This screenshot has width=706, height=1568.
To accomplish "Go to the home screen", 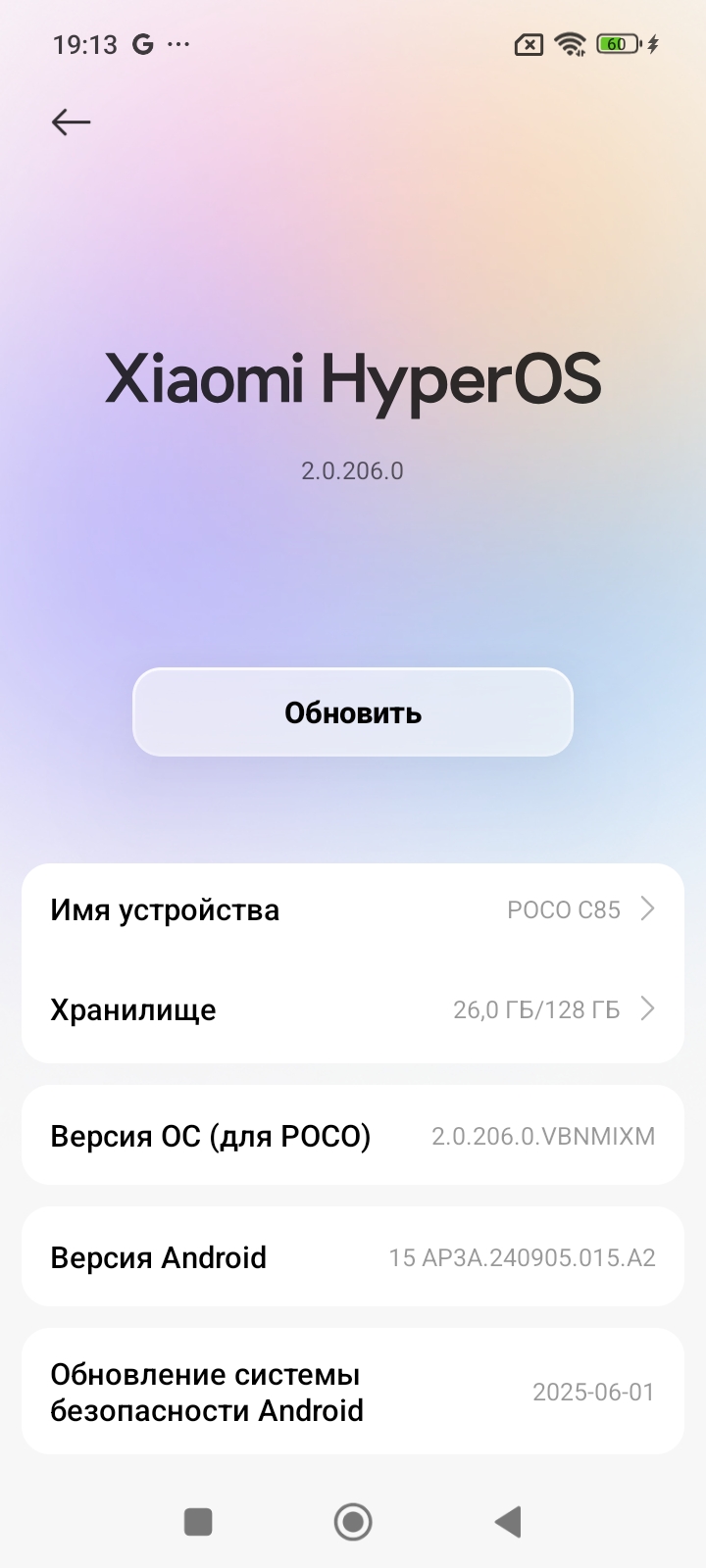I will pyautogui.click(x=353, y=1522).
